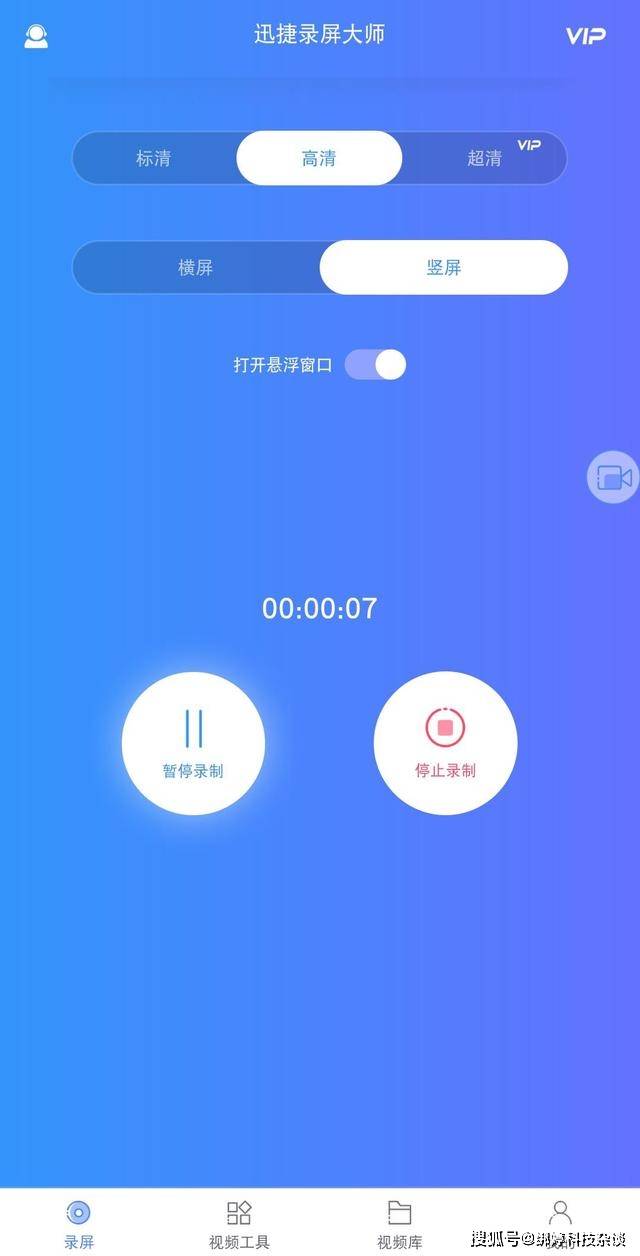Open the VIP membership page

pos(585,36)
